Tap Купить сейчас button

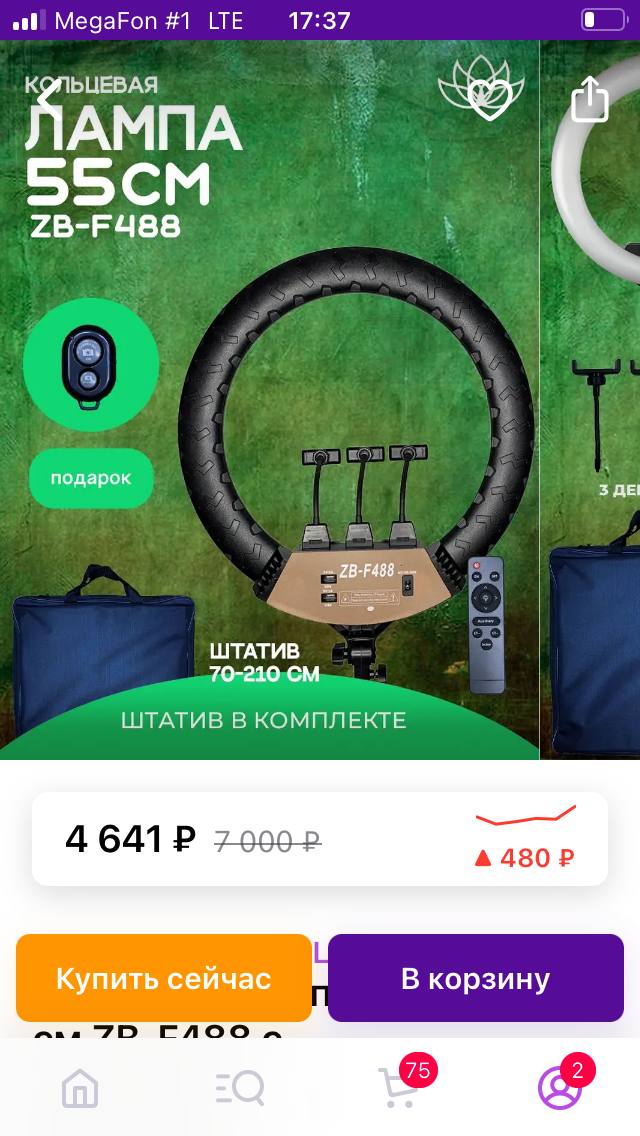coord(164,978)
